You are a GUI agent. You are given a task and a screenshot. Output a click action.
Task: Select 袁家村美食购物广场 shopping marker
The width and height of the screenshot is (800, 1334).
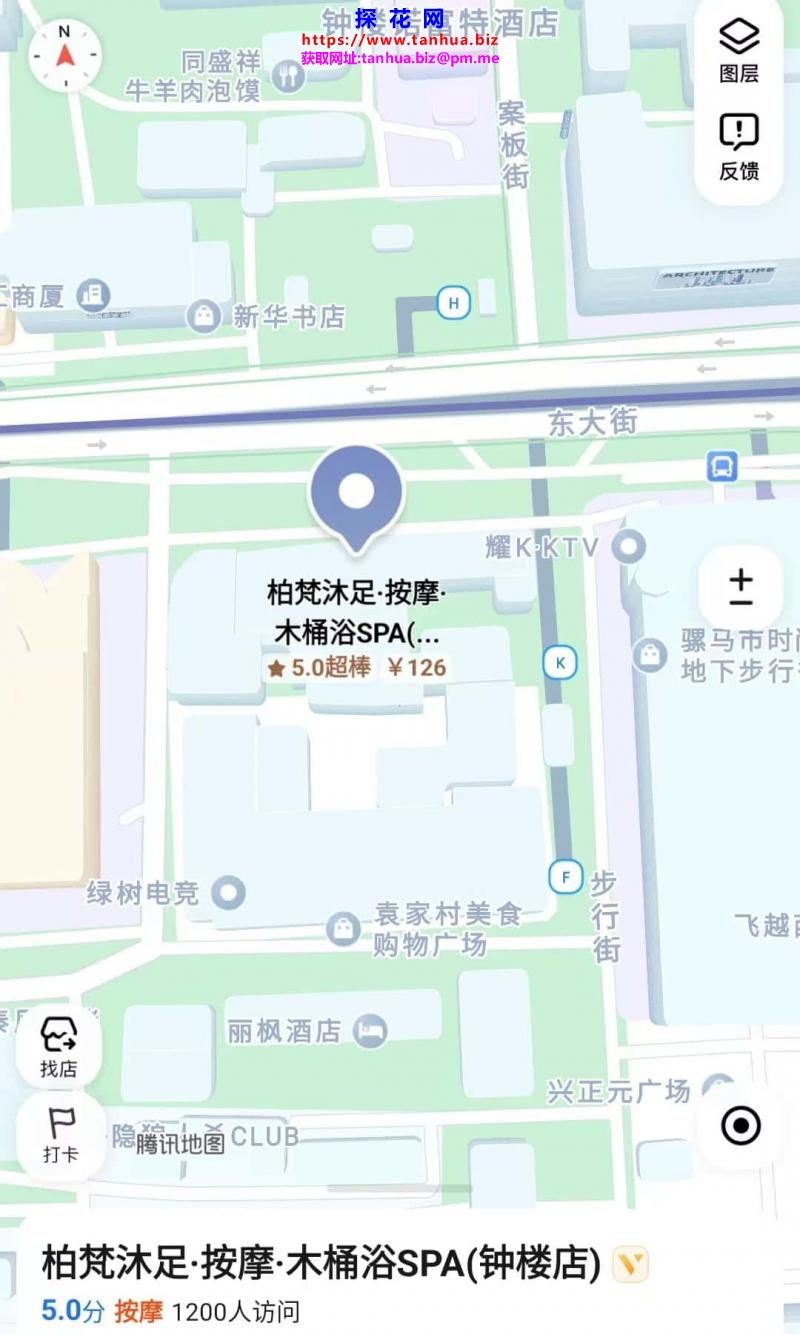tap(343, 929)
